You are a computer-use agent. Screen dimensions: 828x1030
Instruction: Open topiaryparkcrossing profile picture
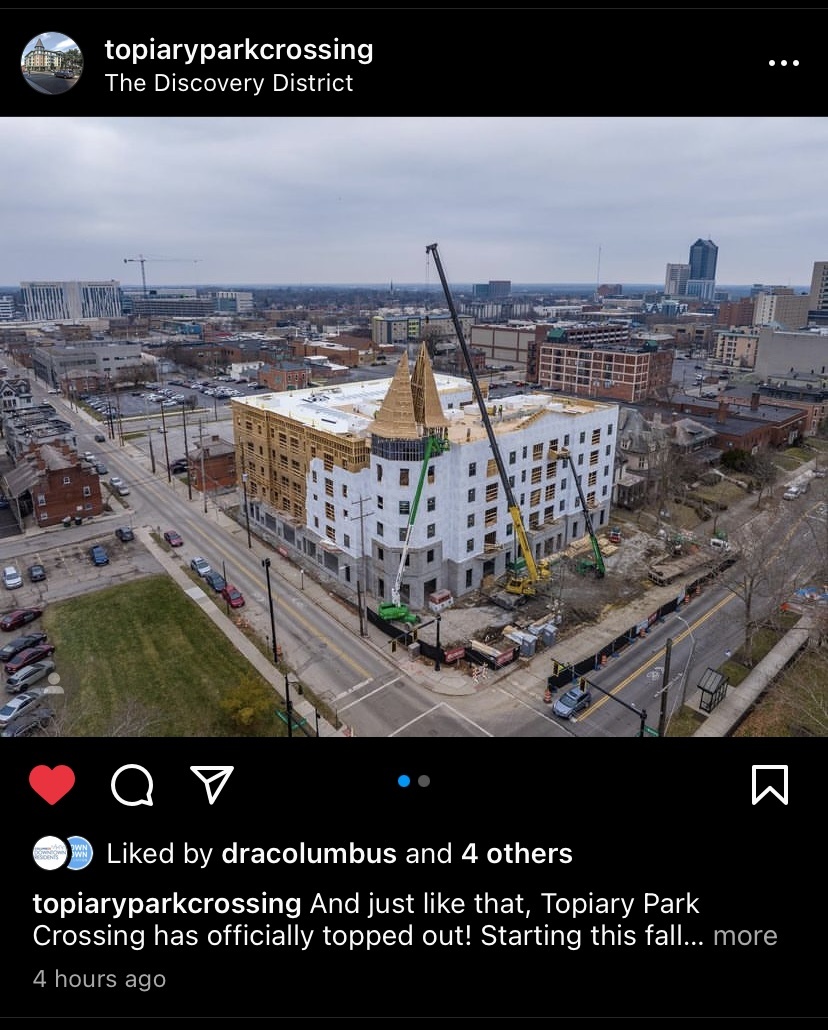coord(52,63)
